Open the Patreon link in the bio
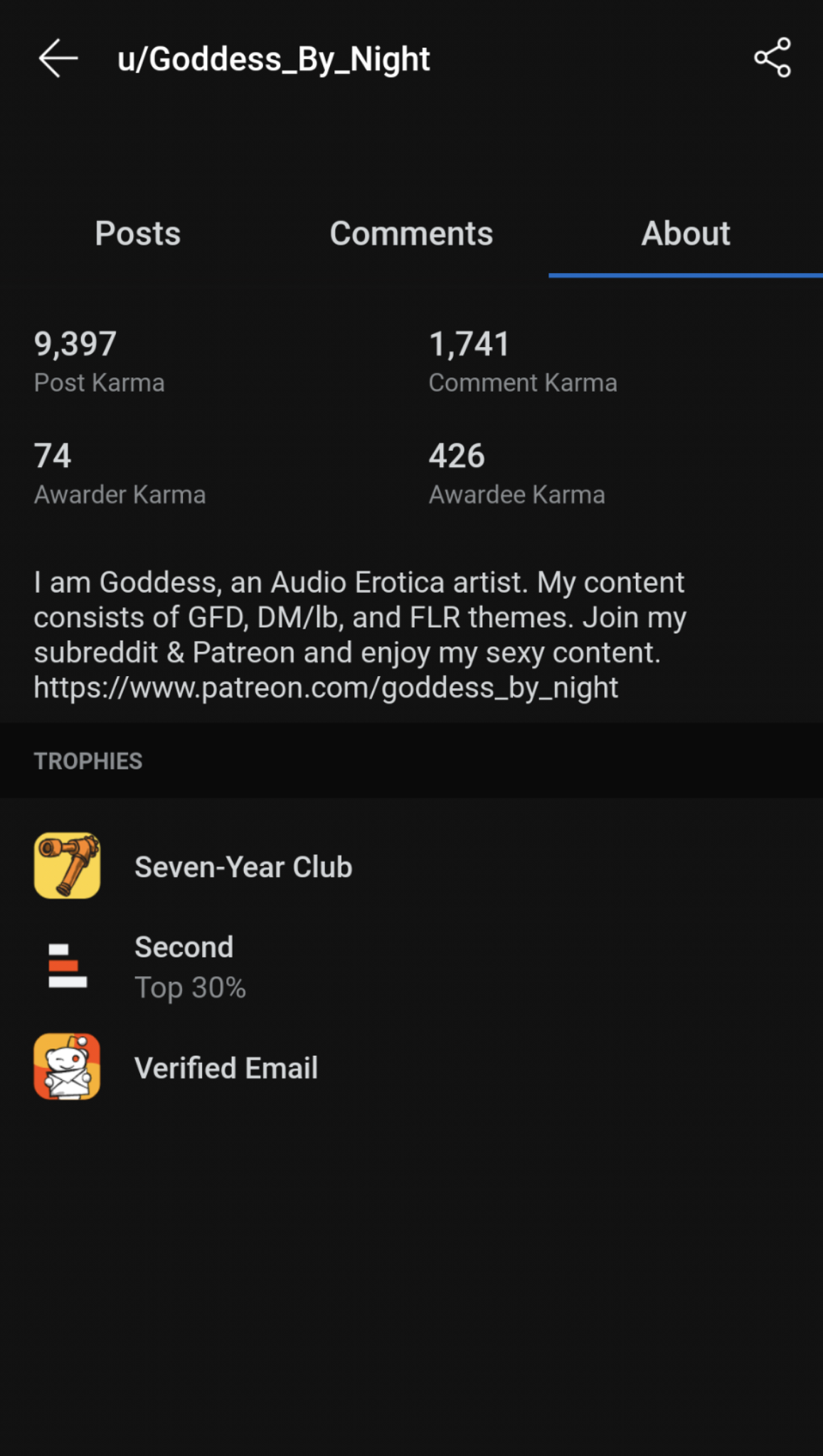Image resolution: width=823 pixels, height=1456 pixels. (x=326, y=688)
